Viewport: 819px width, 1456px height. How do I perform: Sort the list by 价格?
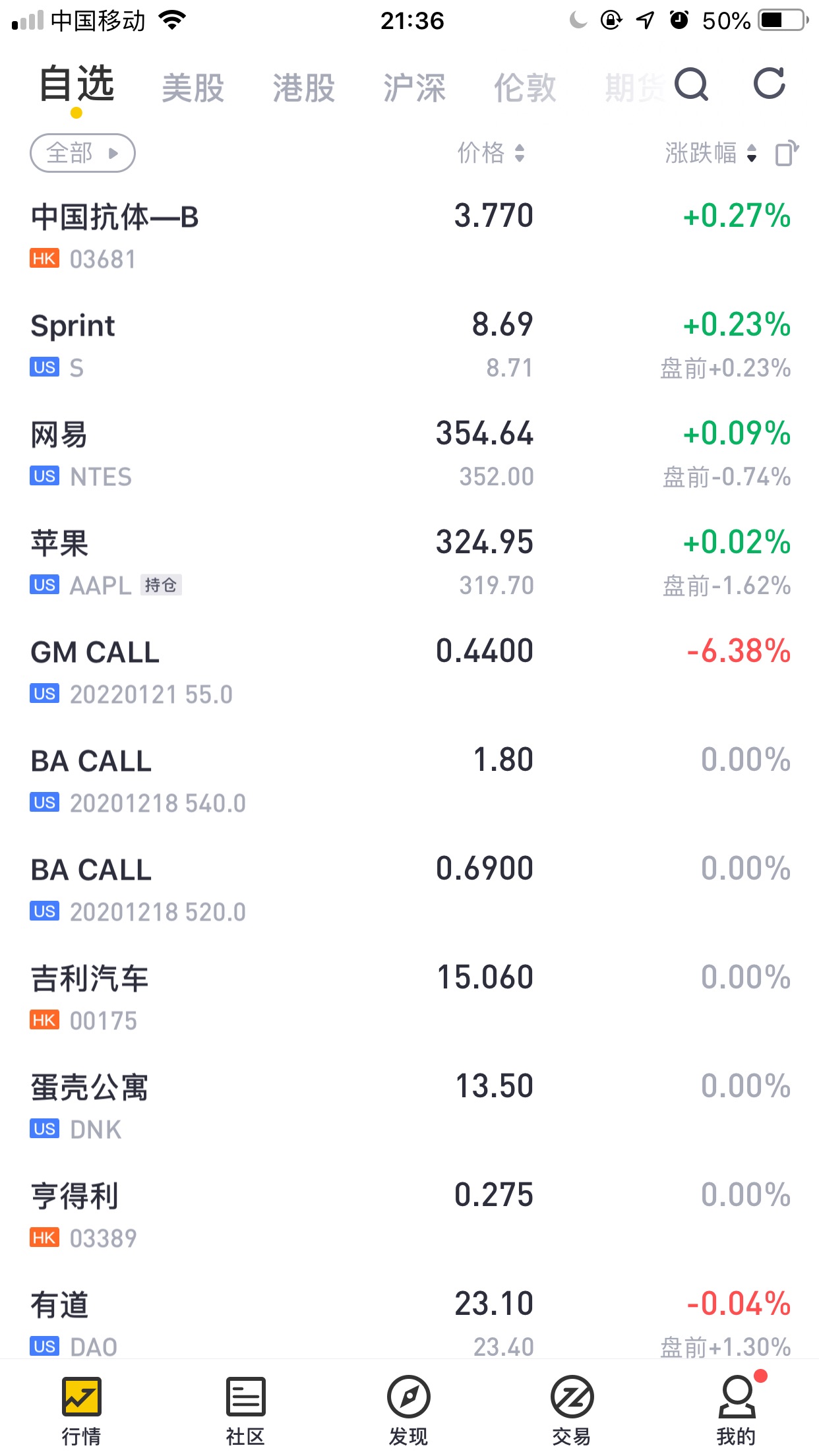click(x=491, y=153)
